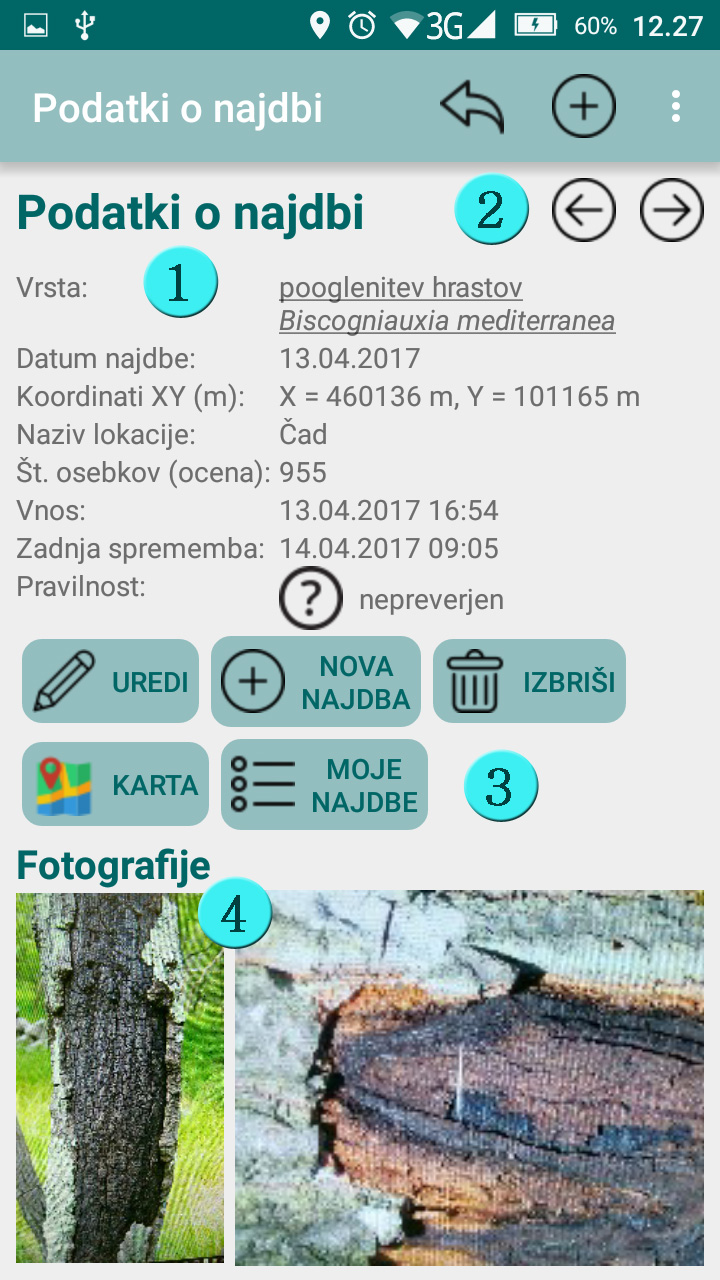Open the close-up bark photo
720x1280 pixels.
(x=469, y=1078)
